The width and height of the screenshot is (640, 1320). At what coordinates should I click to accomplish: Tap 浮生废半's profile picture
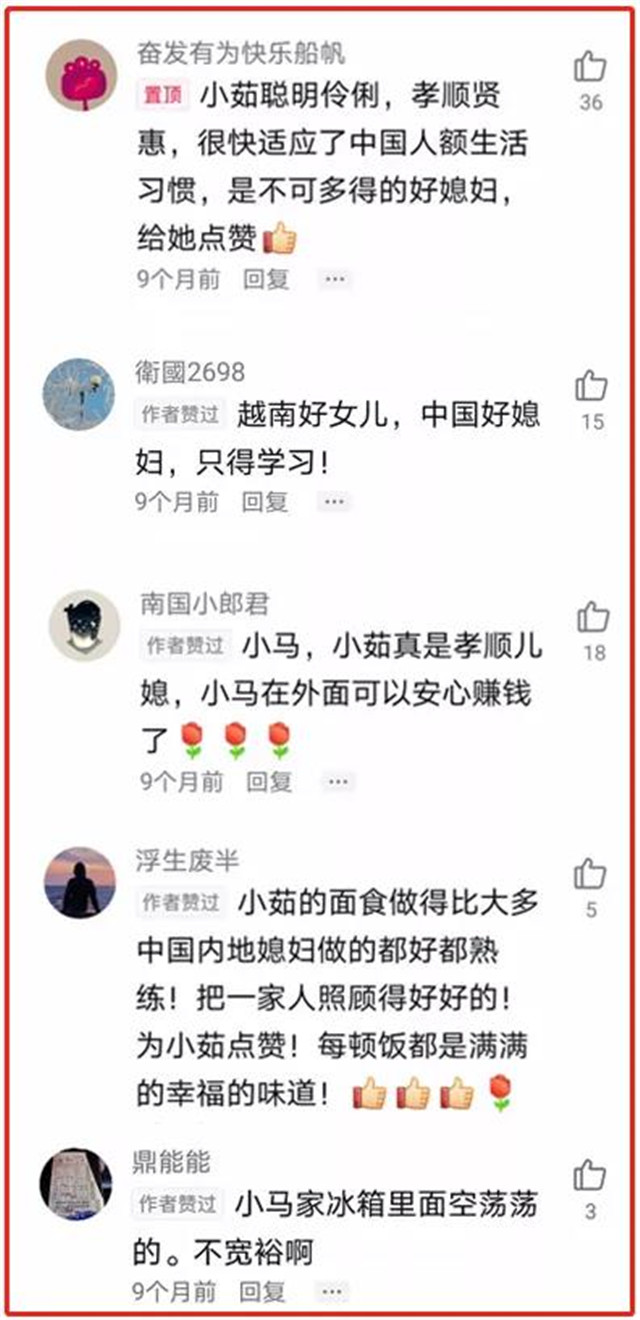click(x=79, y=883)
